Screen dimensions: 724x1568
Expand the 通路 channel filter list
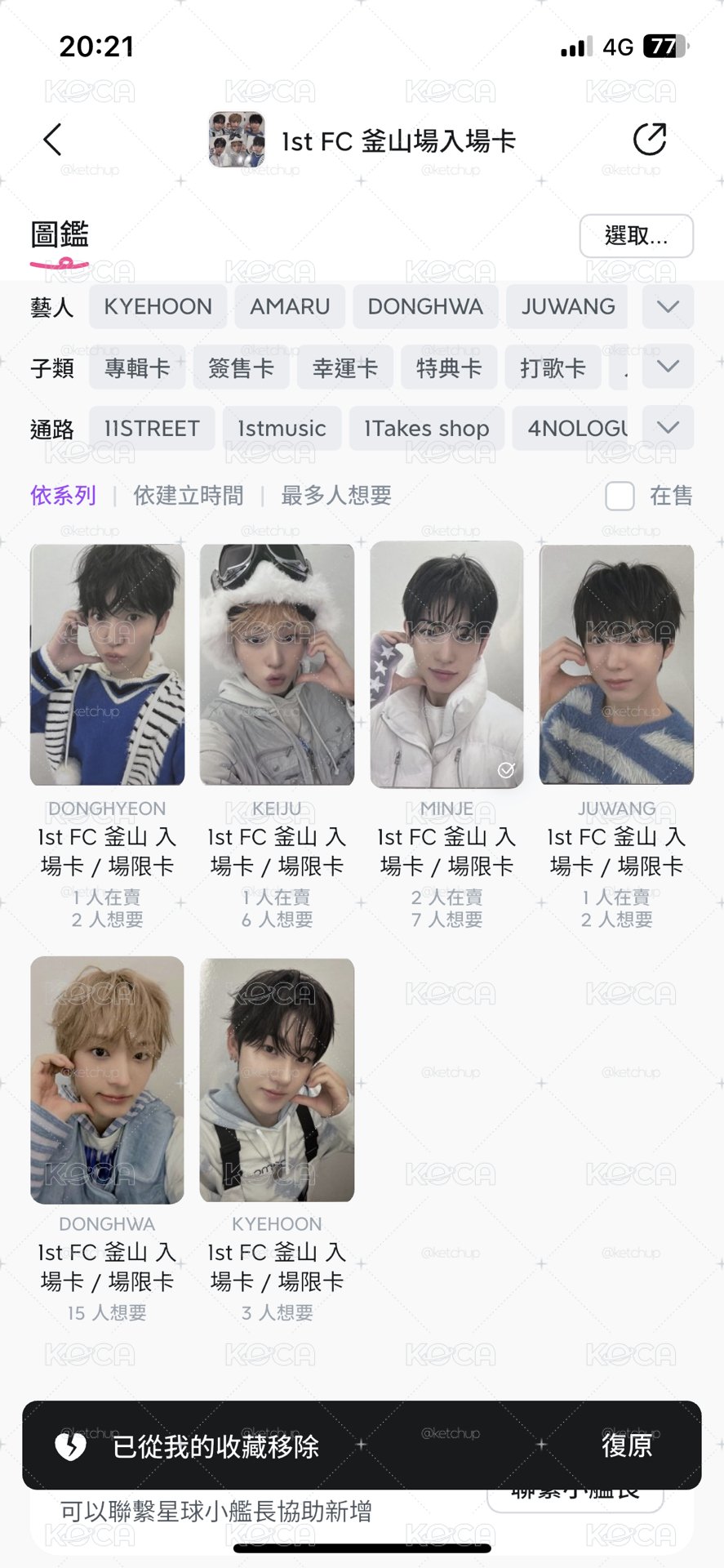point(668,427)
